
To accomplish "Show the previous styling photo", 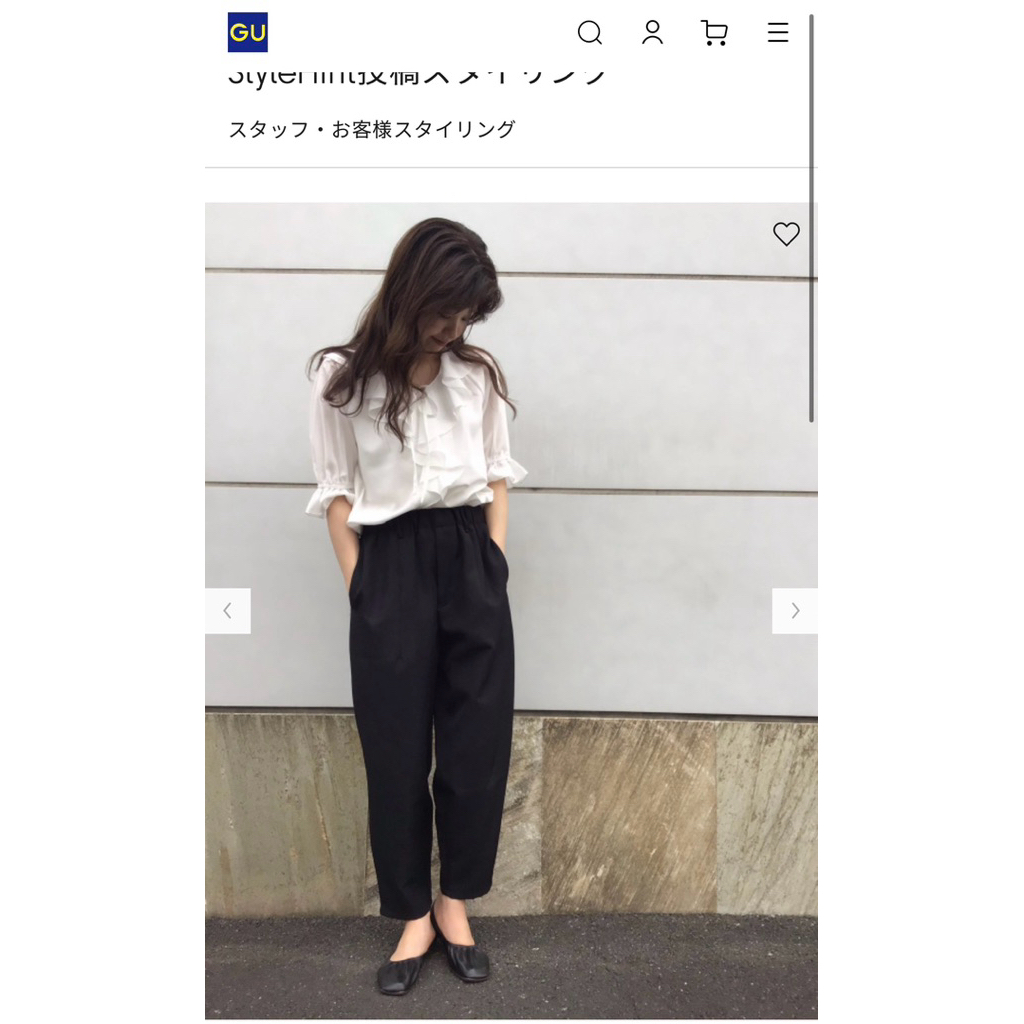I will pos(228,611).
